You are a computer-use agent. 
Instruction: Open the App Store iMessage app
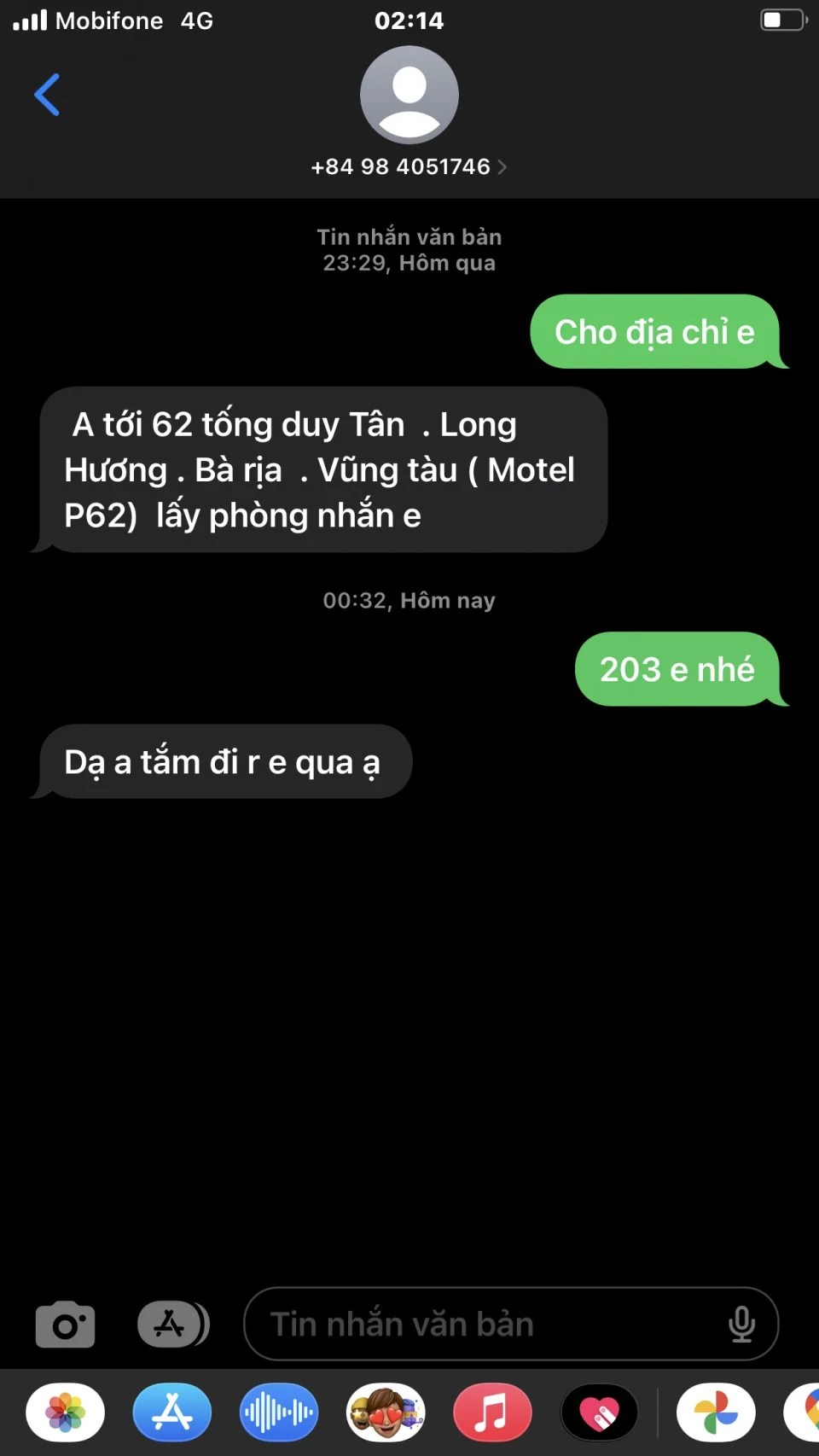172,1412
